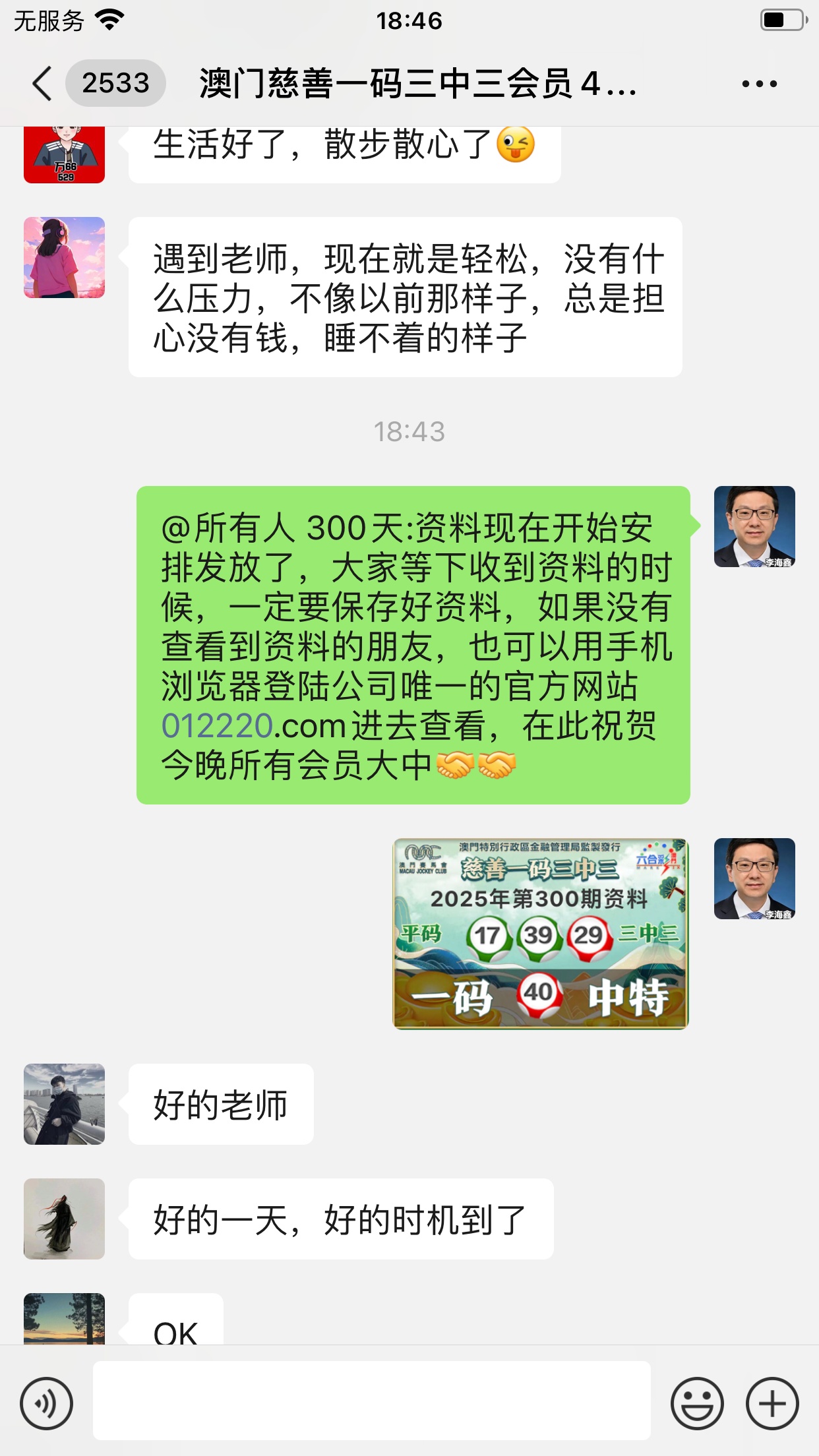Open the plus attachment menu

click(x=772, y=1404)
